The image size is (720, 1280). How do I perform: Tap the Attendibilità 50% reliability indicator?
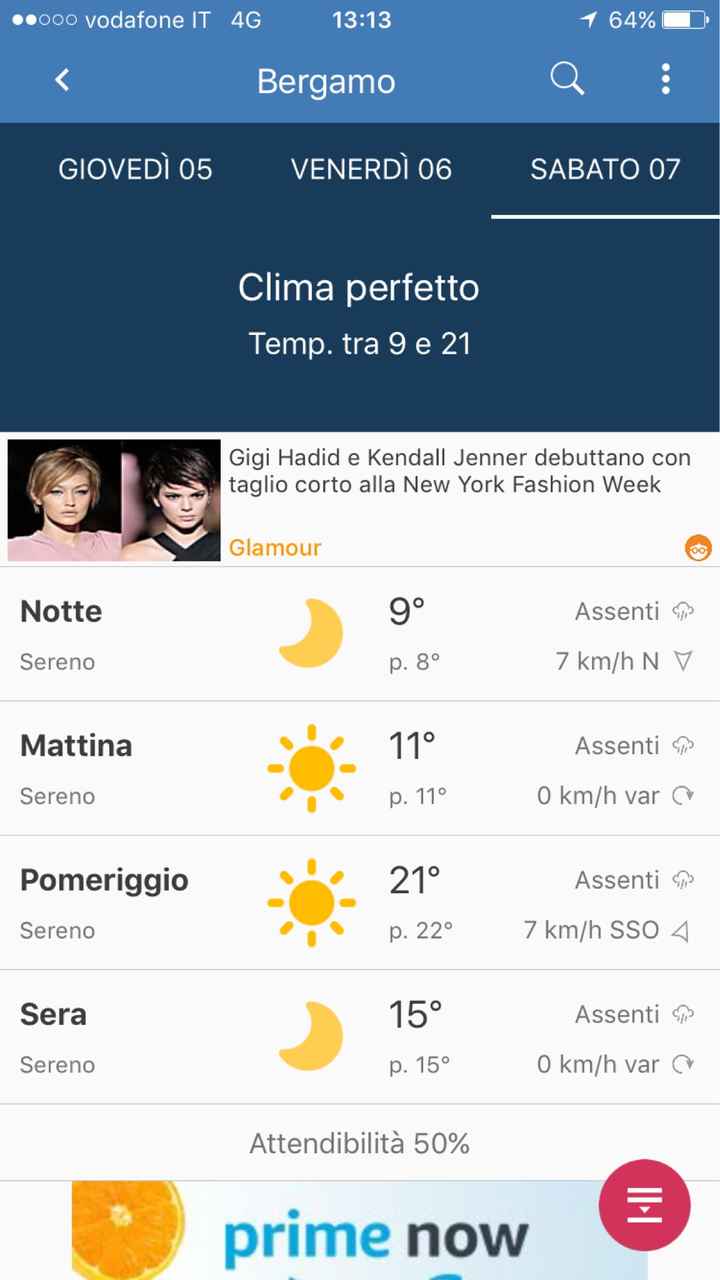click(x=359, y=1142)
